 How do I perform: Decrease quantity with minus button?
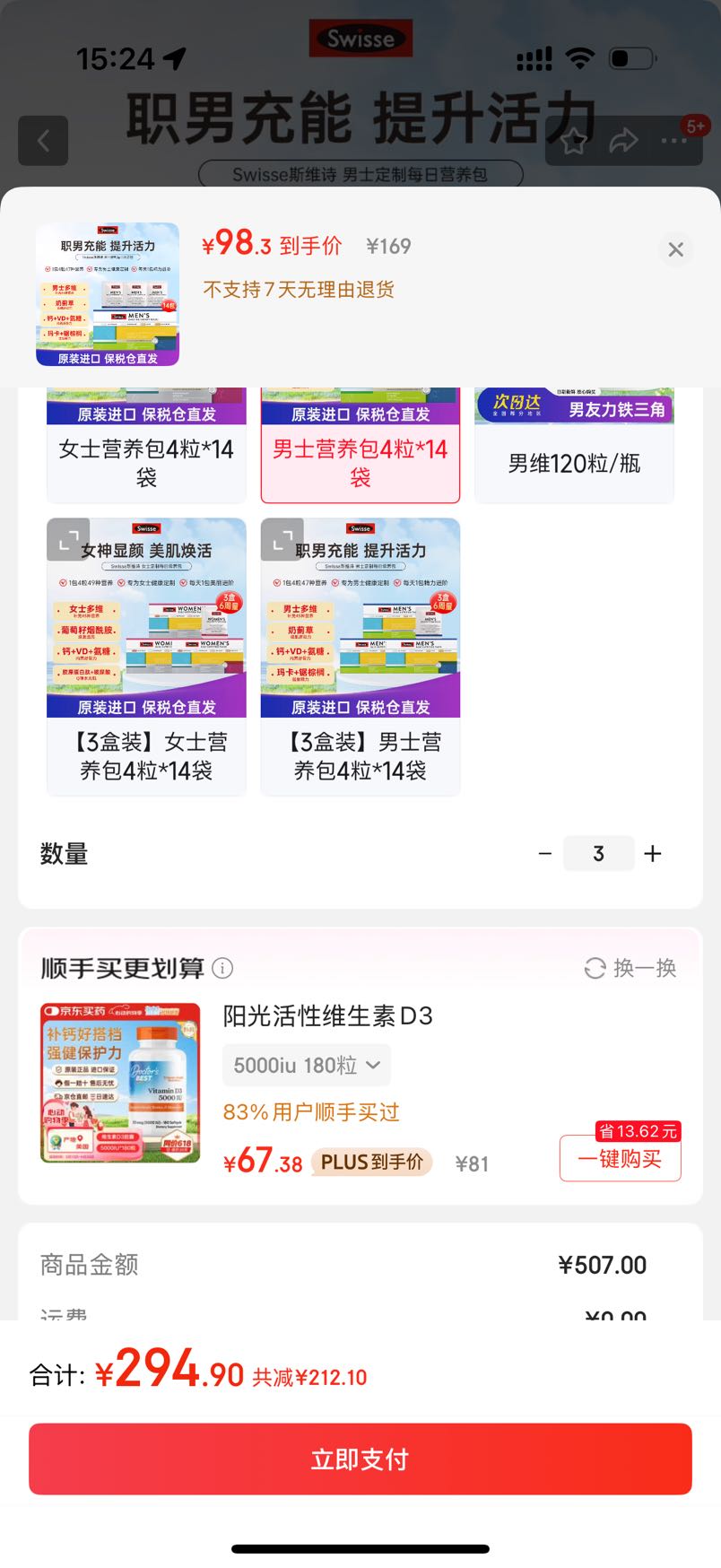[544, 854]
